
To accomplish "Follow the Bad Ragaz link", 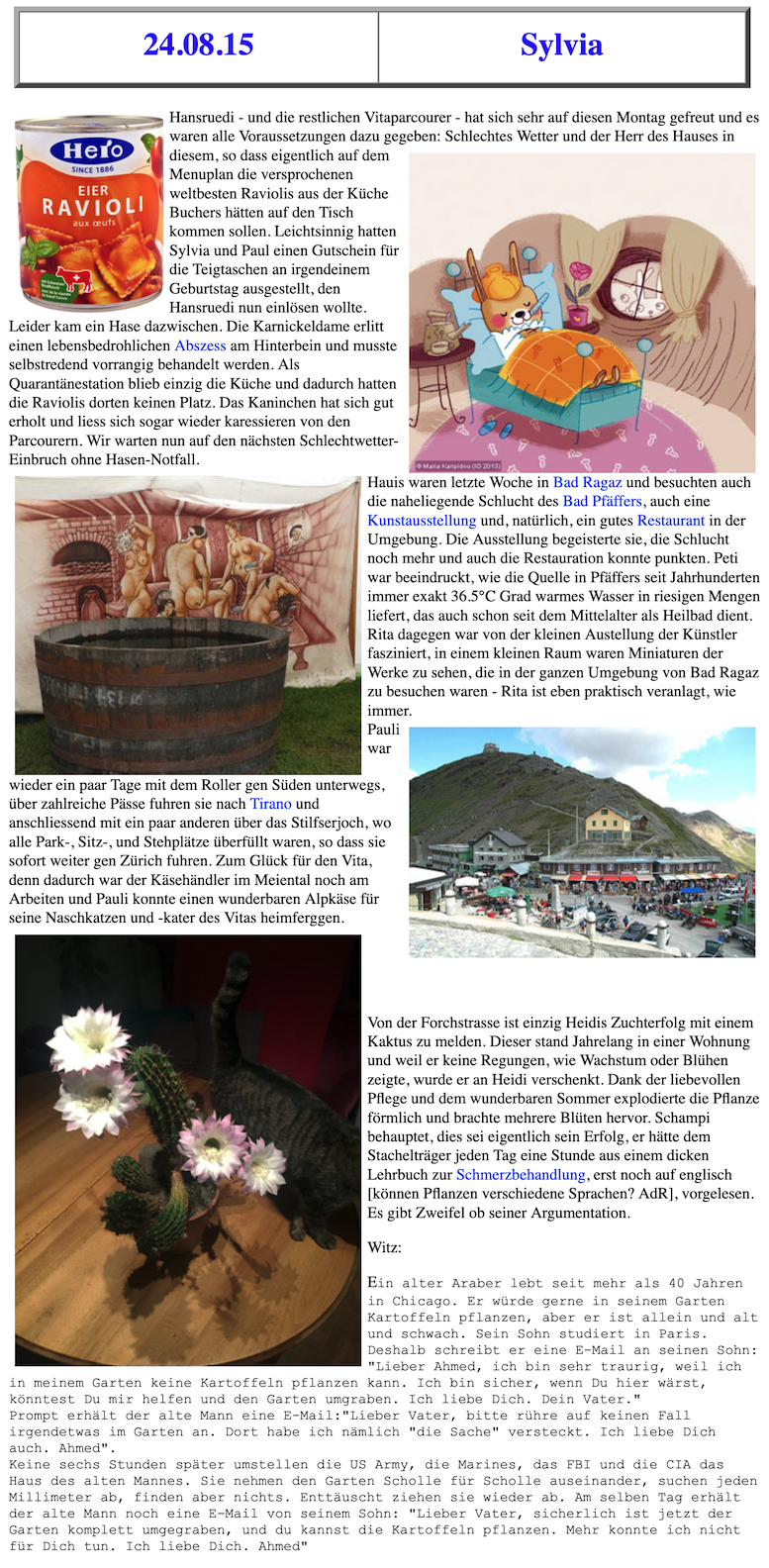I will 587,482.
